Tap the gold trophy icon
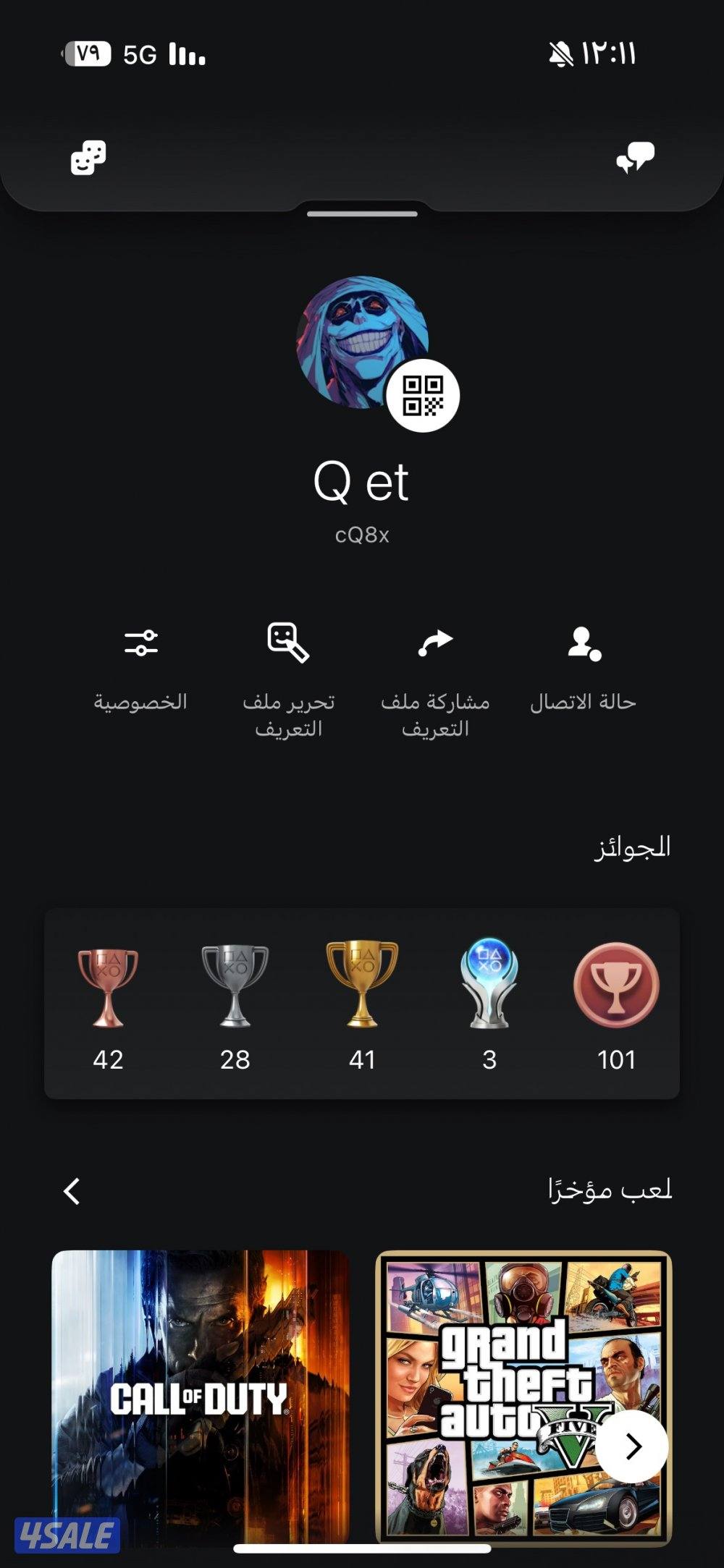Screen dimensions: 724x1568 tap(362, 980)
